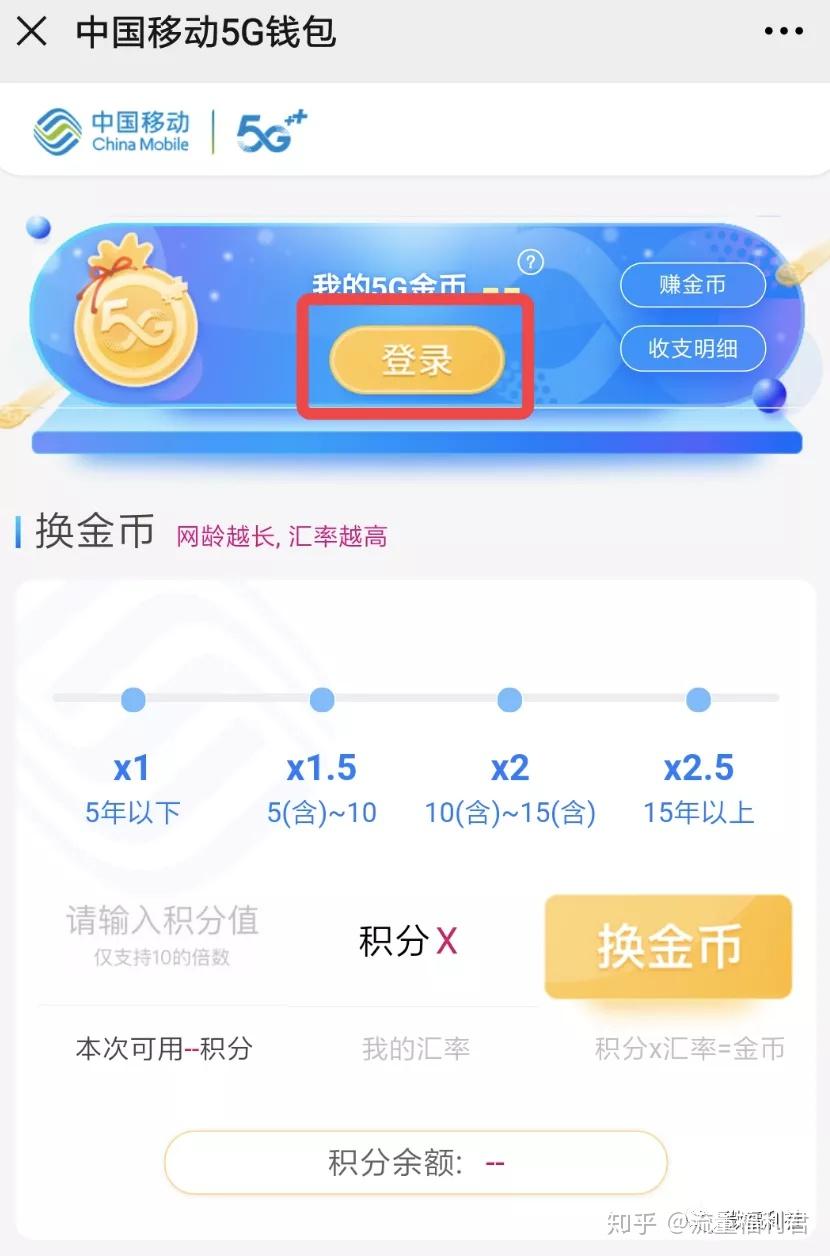Screen dimensions: 830x1256
Task: Open 收支明细 transaction details
Action: point(692,349)
